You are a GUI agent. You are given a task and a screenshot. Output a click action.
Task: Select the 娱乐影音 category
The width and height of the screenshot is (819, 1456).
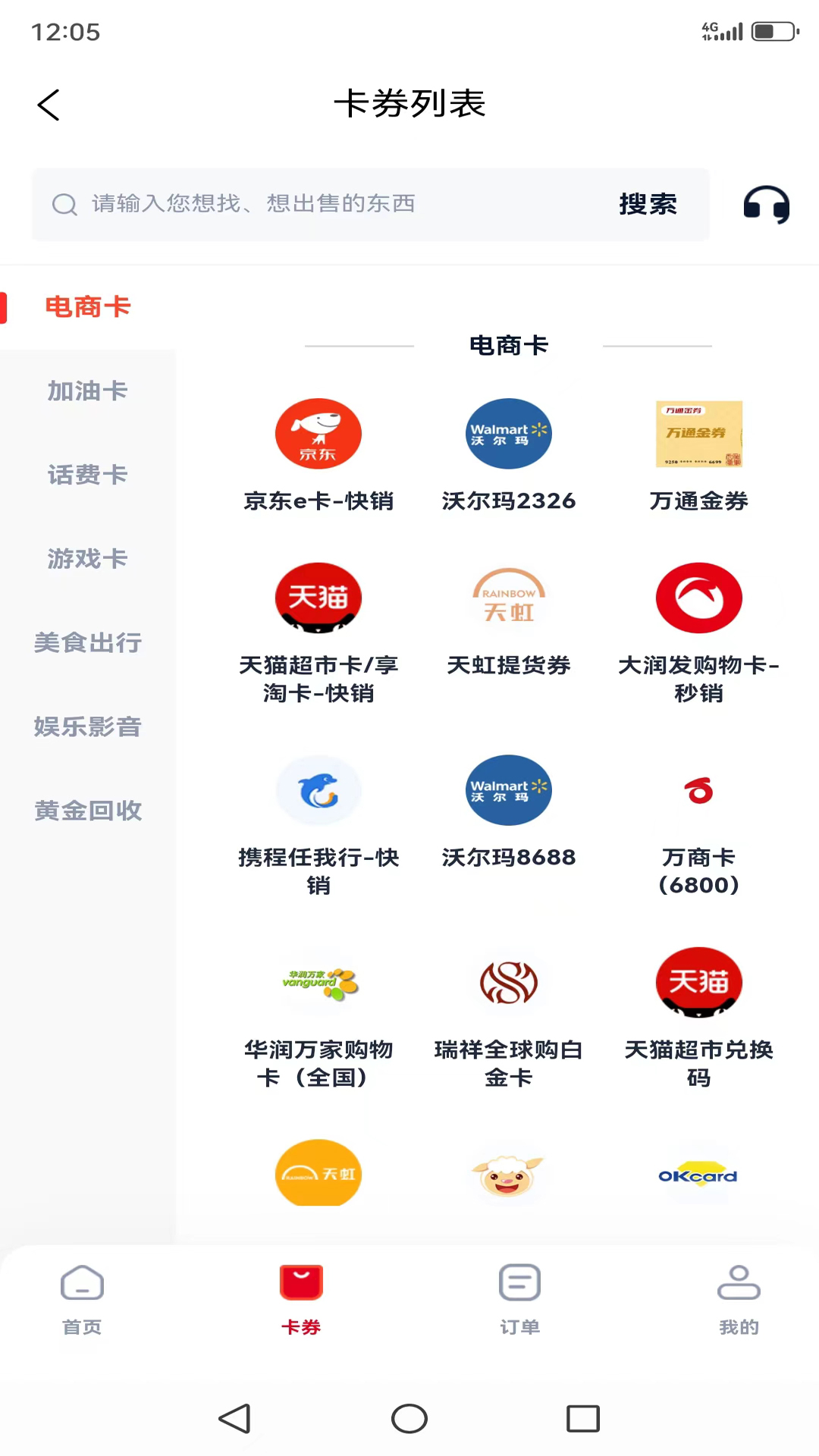coord(88,726)
